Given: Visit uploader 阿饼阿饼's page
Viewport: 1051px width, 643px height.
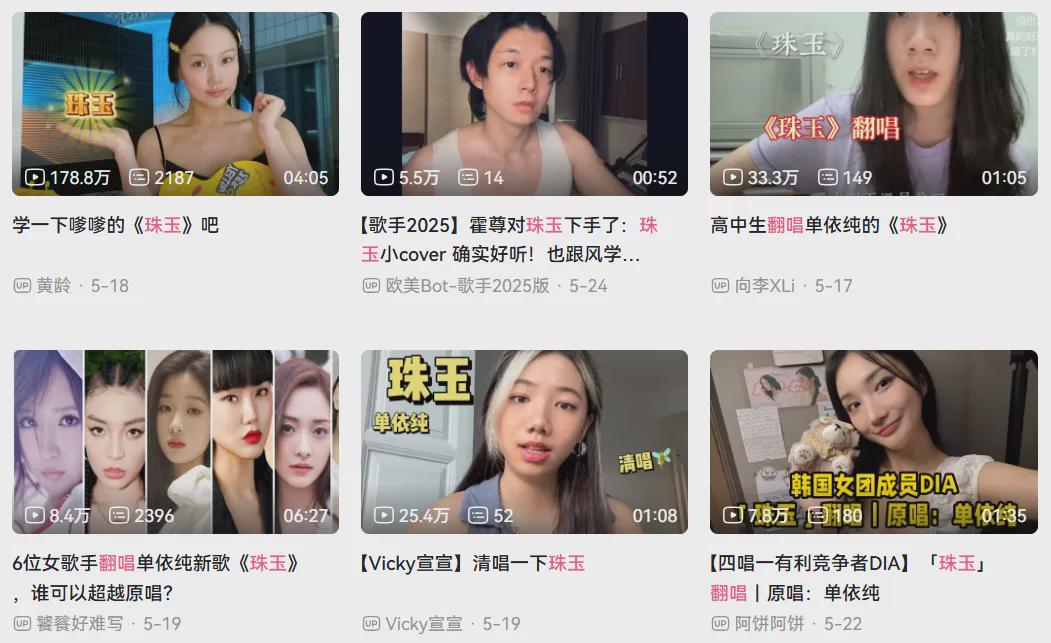Looking at the screenshot, I should click(x=769, y=624).
